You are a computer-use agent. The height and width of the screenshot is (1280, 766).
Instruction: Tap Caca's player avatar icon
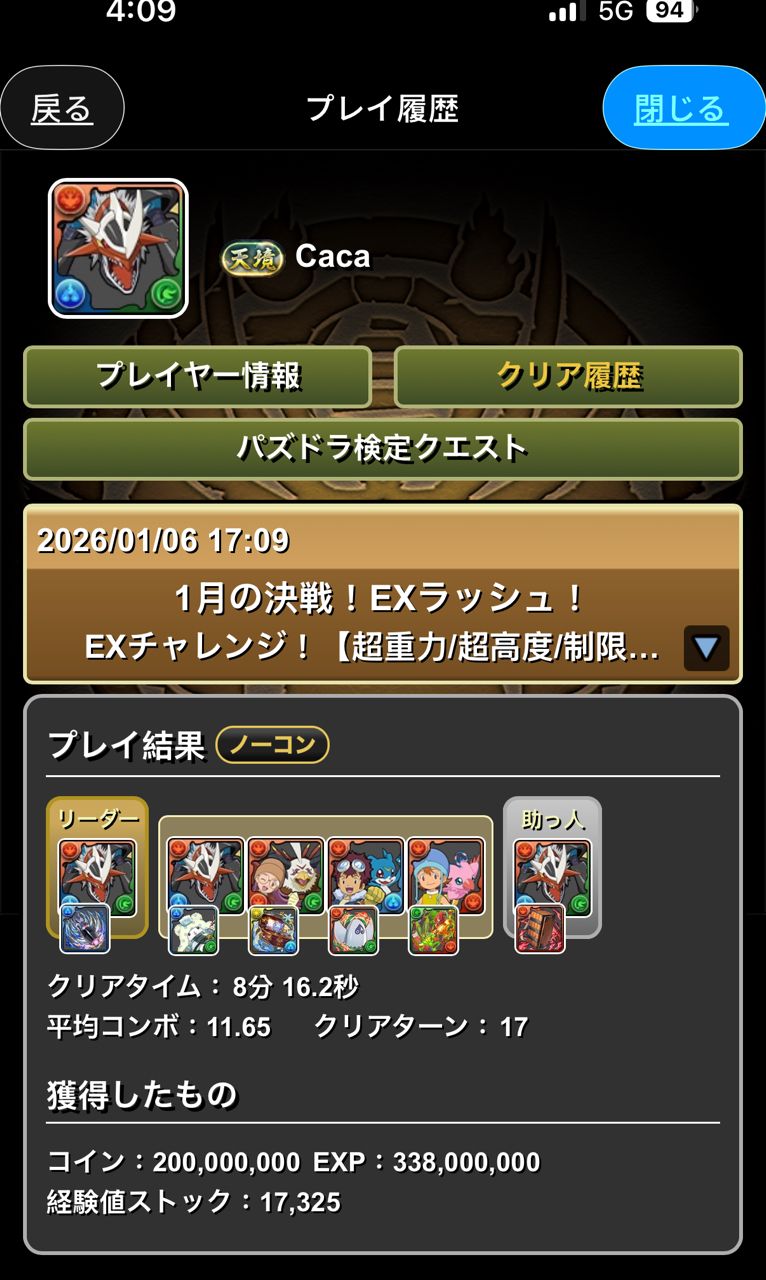[x=118, y=249]
